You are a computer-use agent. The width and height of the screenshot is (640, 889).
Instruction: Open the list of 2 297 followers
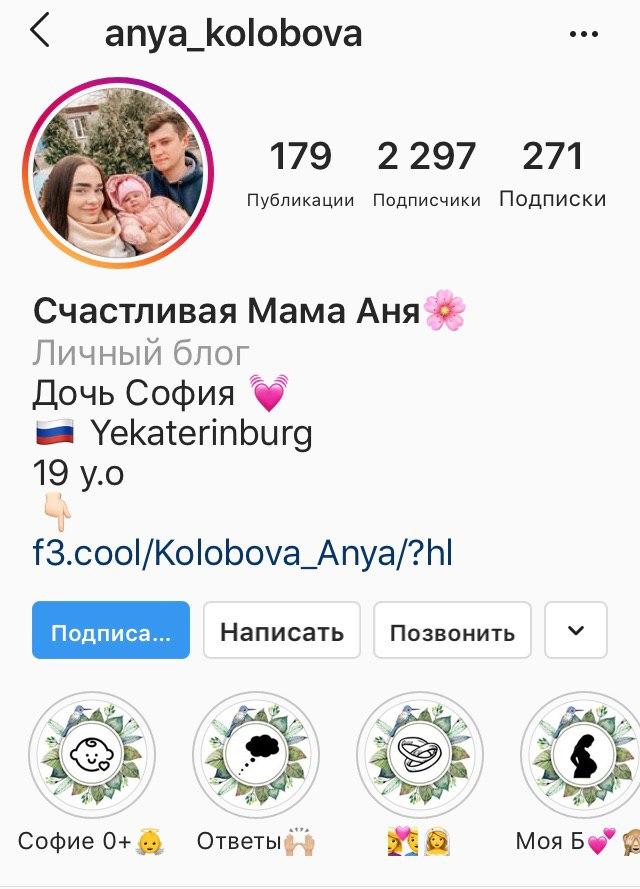pos(426,172)
